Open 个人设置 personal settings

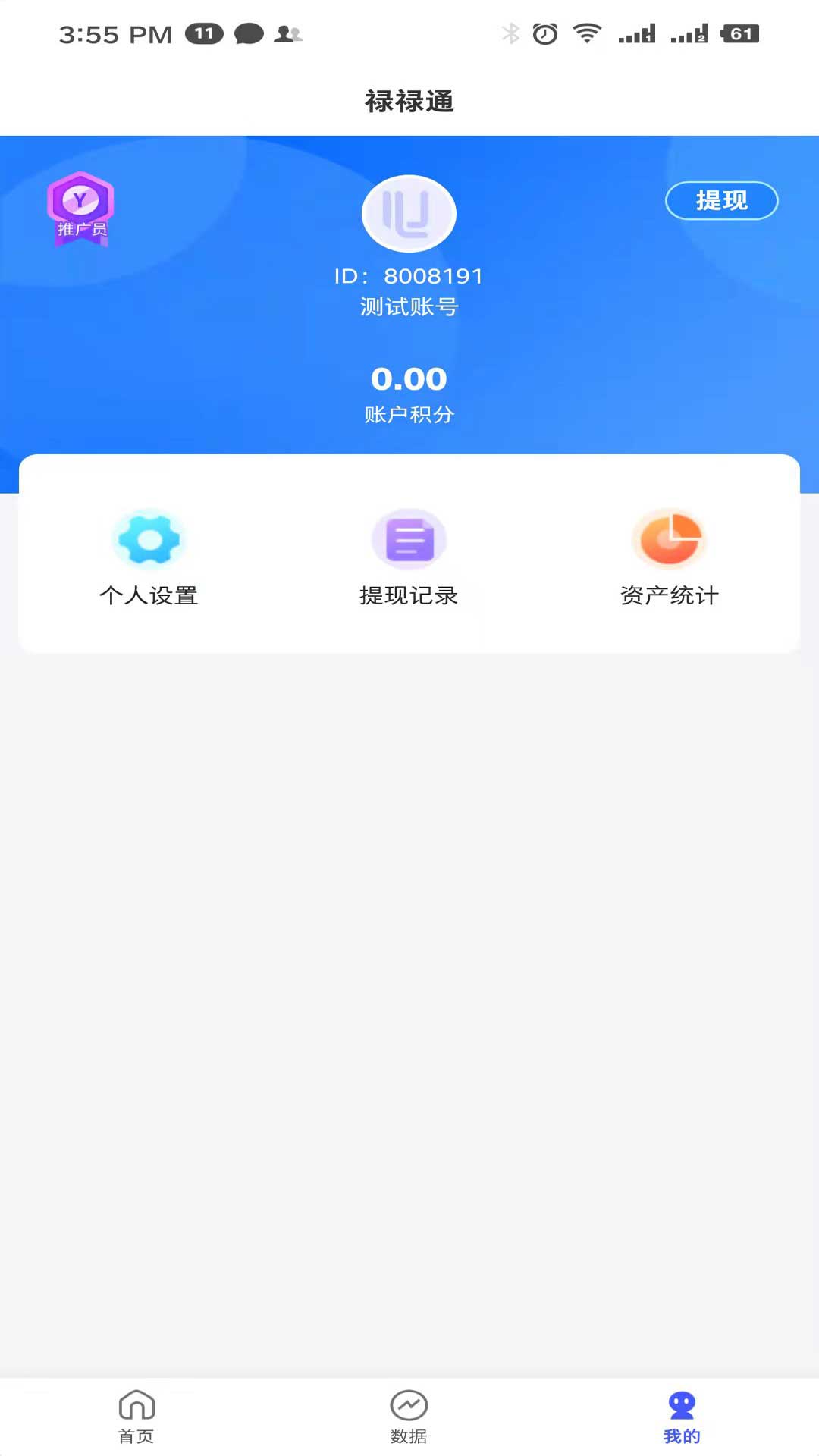click(x=149, y=557)
